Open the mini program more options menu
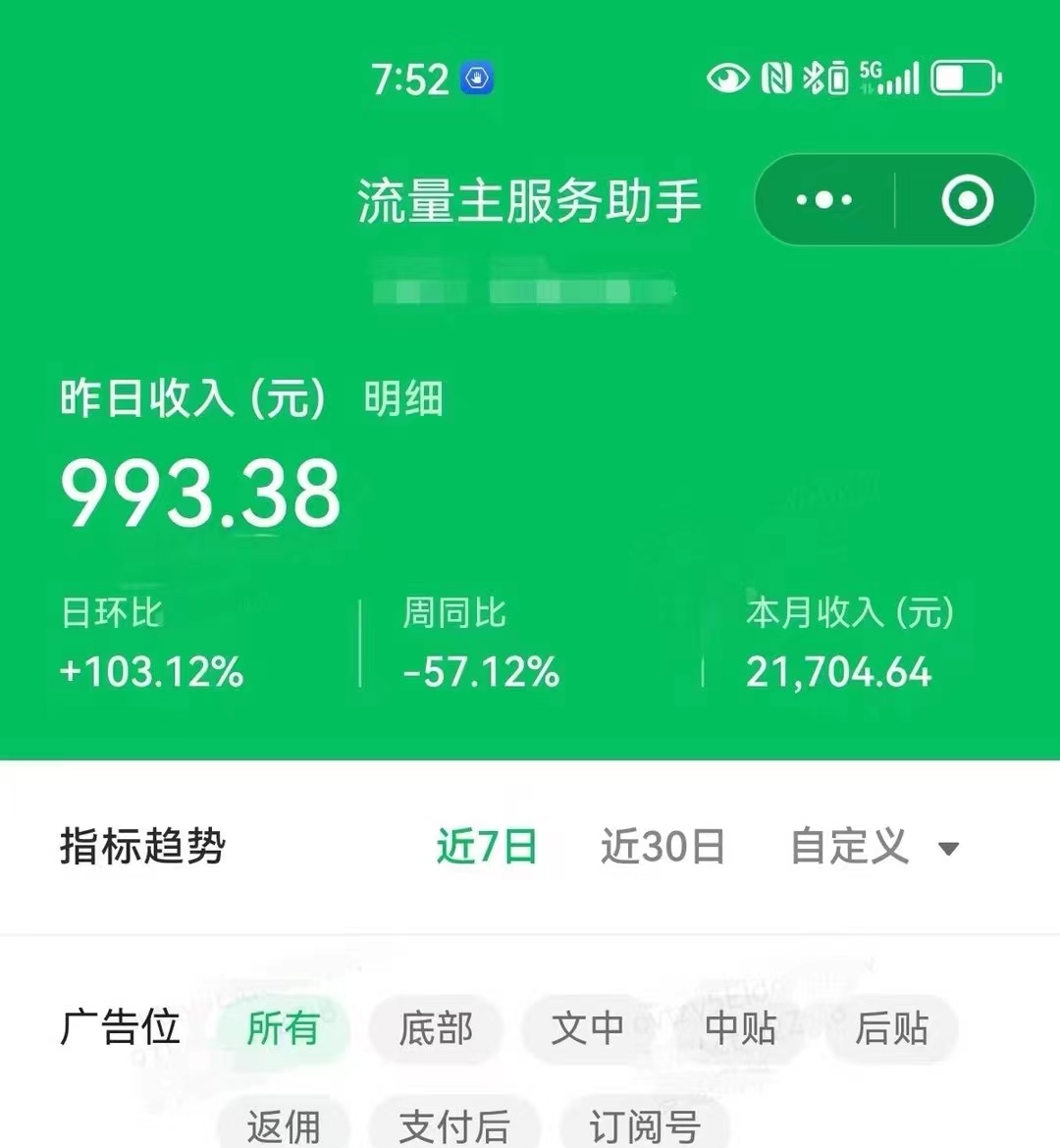The width and height of the screenshot is (1060, 1148). pyautogui.click(x=824, y=200)
